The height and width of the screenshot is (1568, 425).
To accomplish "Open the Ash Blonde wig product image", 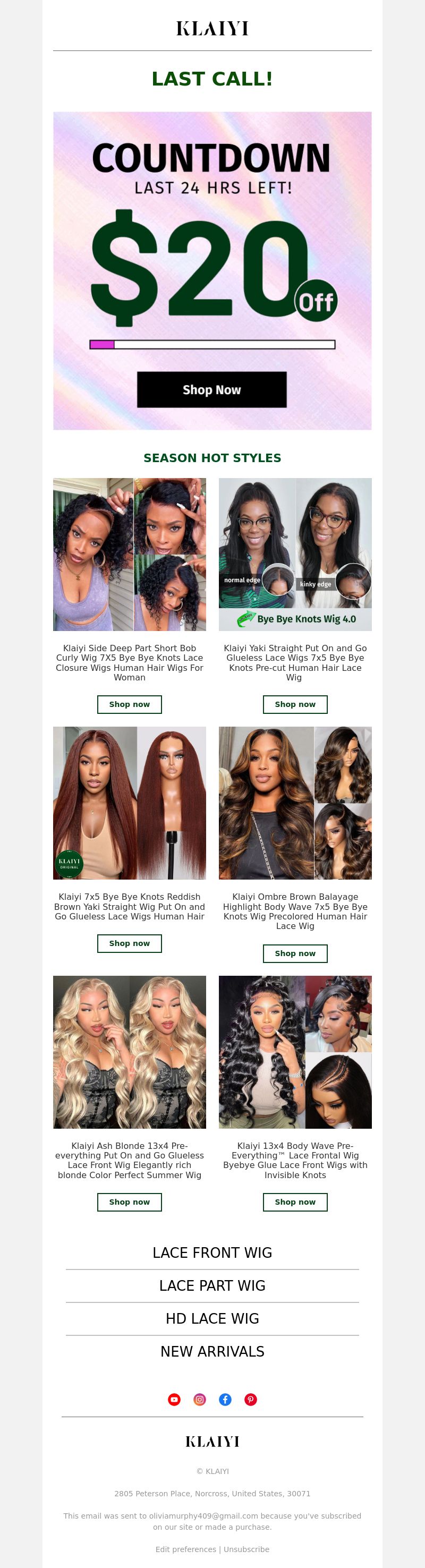I will tap(129, 1052).
